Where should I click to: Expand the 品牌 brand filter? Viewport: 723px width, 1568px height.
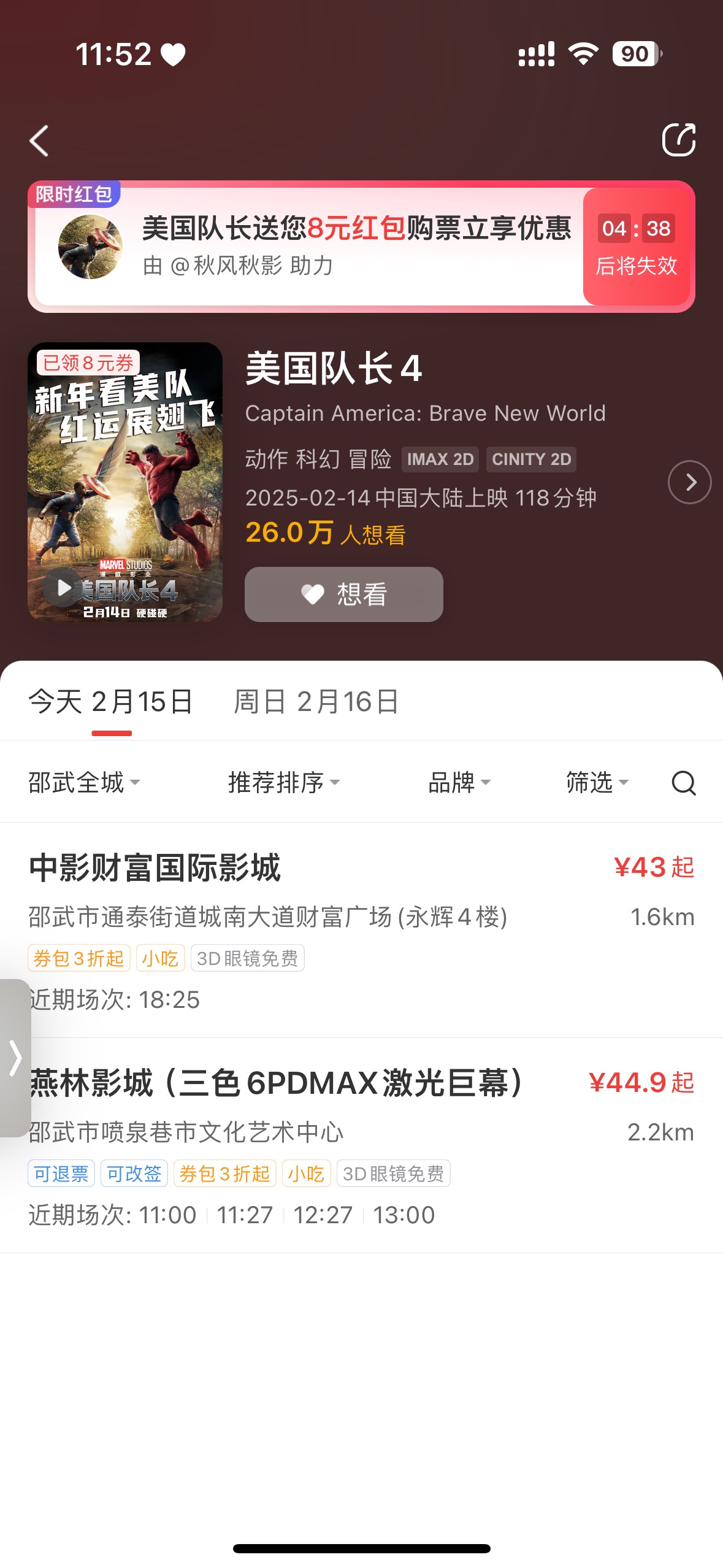(459, 782)
